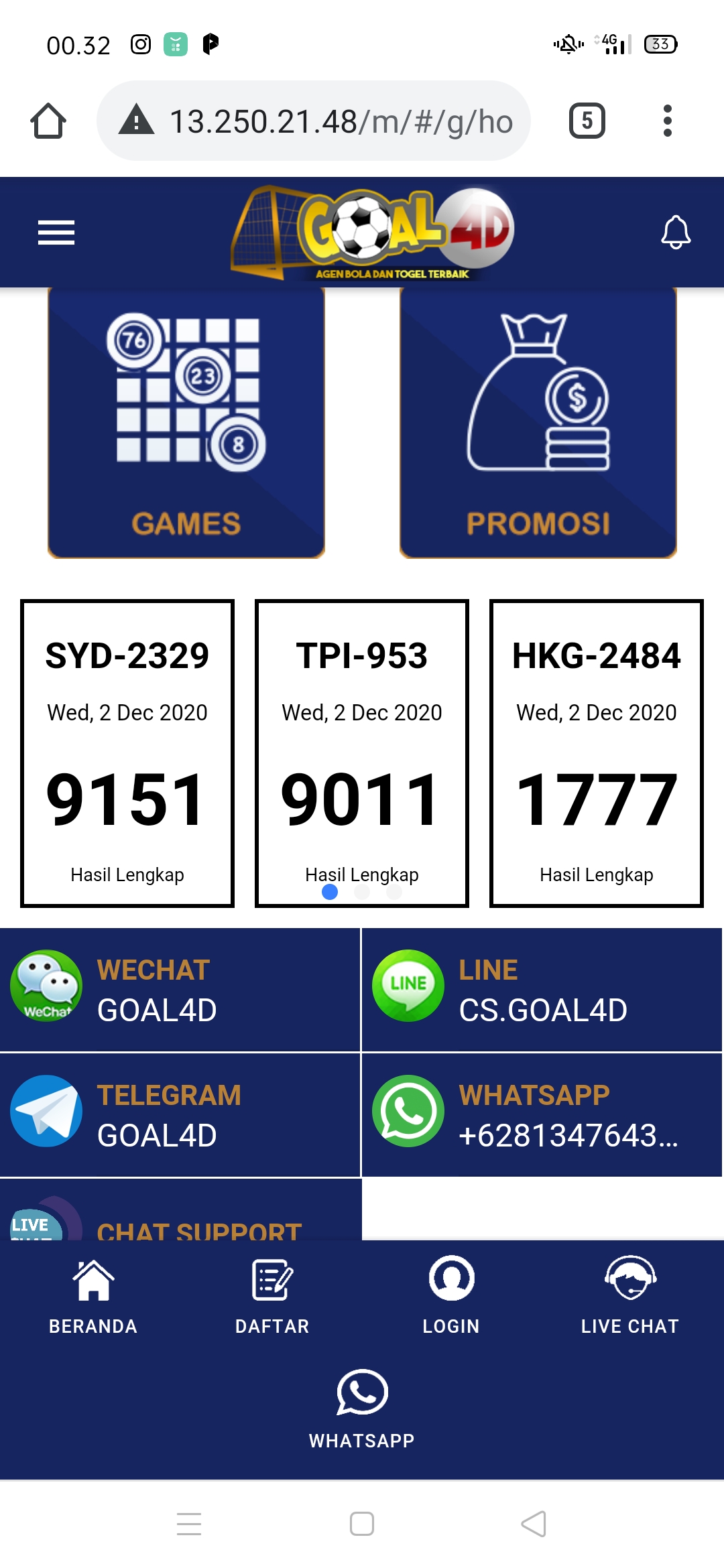This screenshot has width=724, height=1568.
Task: Open the Daftar registration tab
Action: (272, 1296)
